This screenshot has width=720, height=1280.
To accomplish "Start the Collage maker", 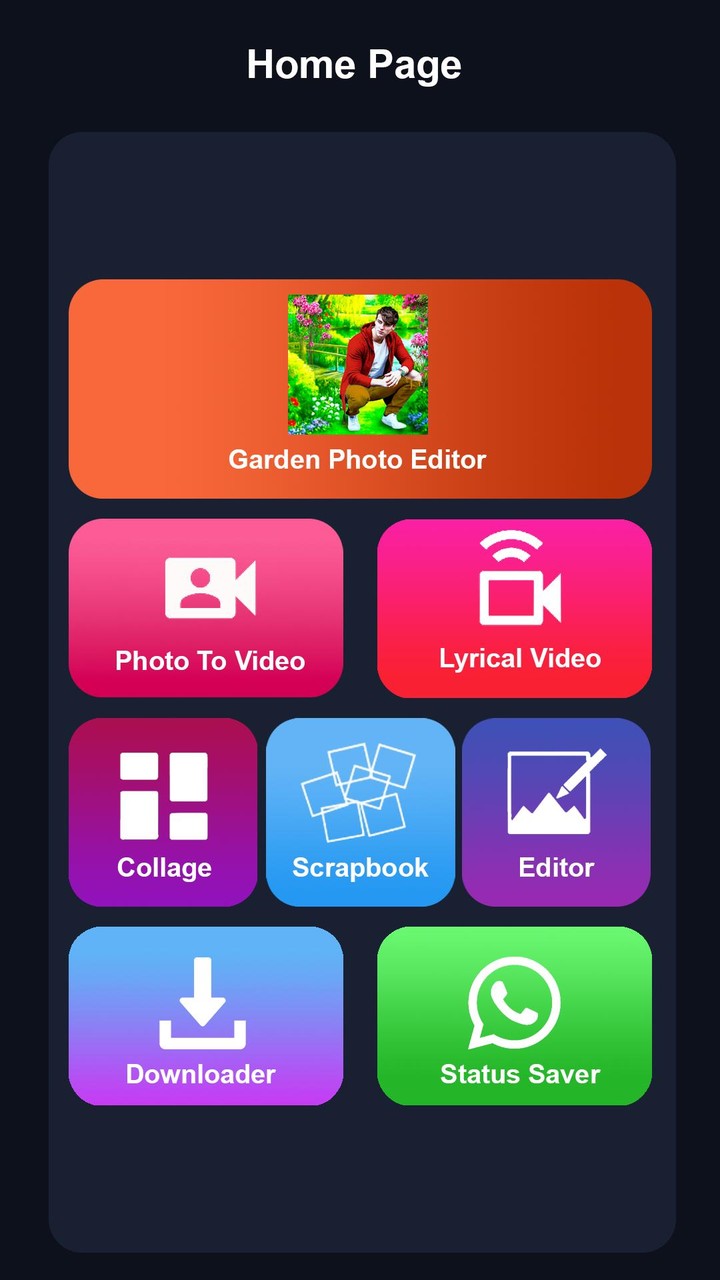I will 163,812.
